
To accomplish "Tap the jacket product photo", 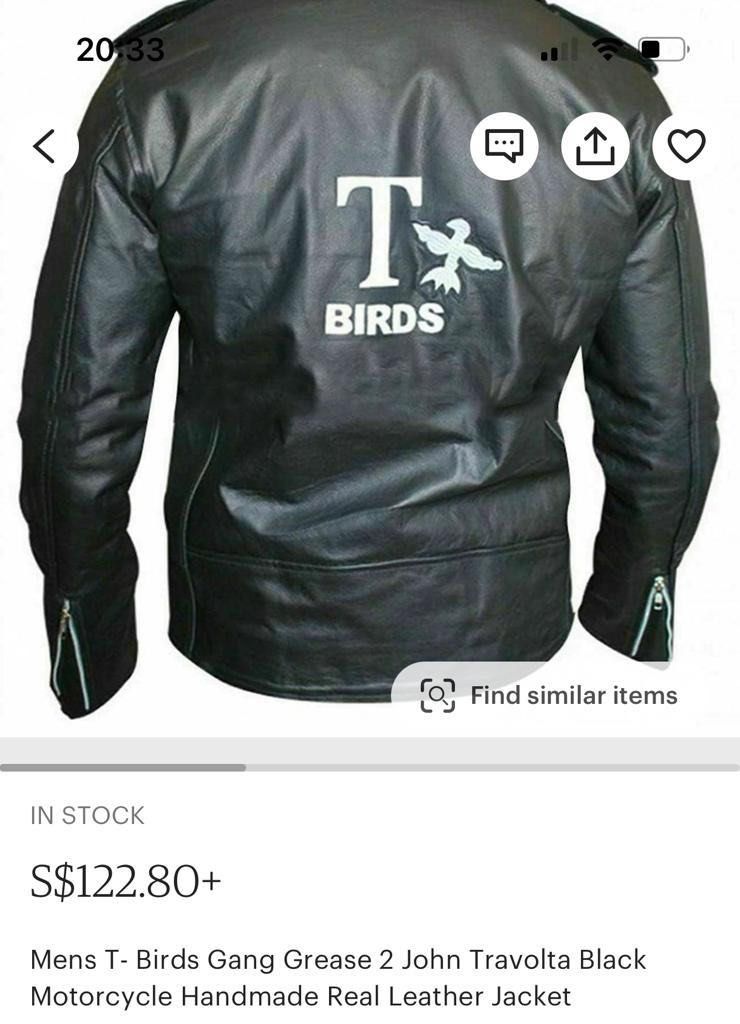I will [370, 400].
